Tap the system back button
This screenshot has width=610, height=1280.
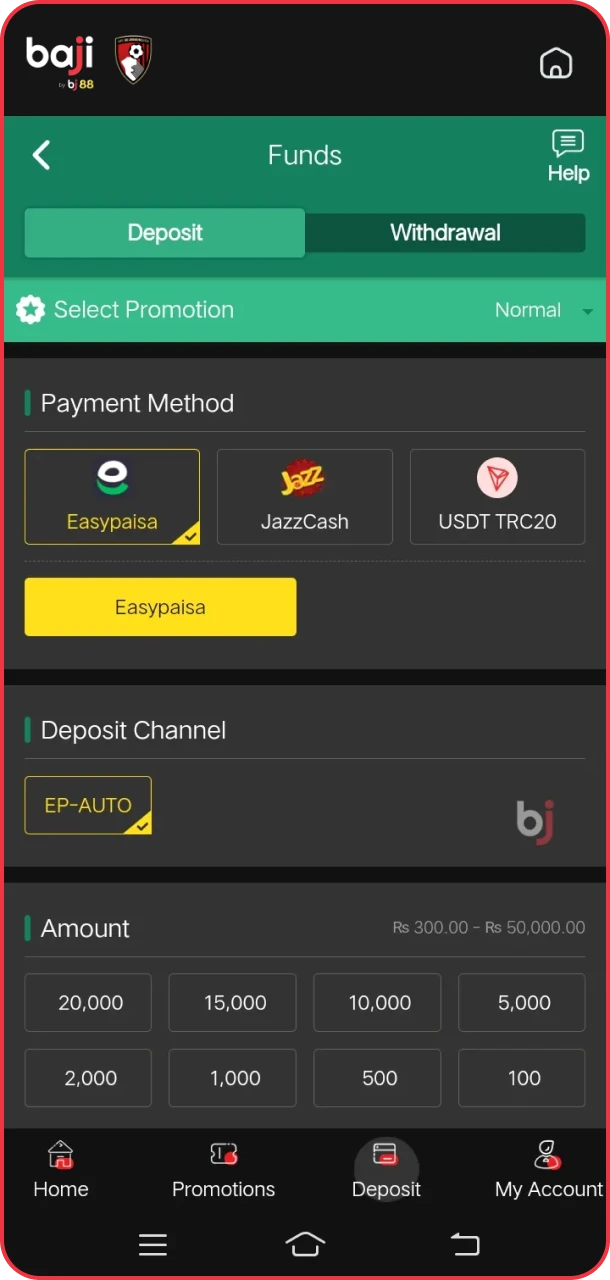tap(465, 1244)
